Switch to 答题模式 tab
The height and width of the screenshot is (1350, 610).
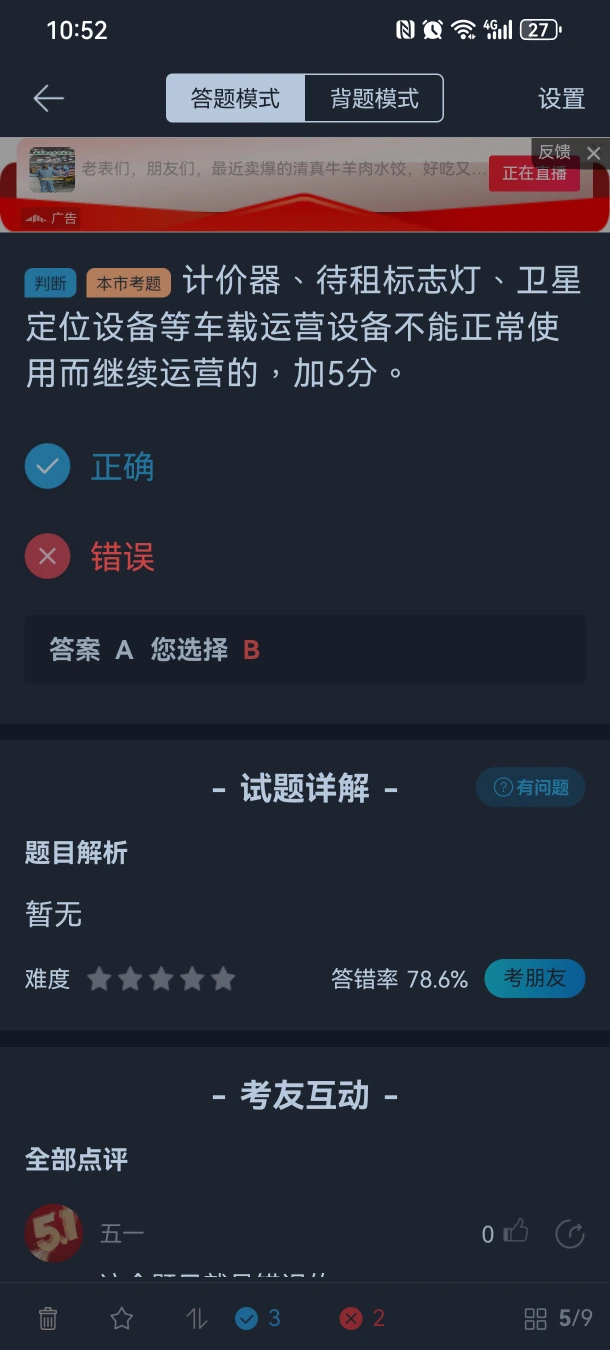pos(235,99)
